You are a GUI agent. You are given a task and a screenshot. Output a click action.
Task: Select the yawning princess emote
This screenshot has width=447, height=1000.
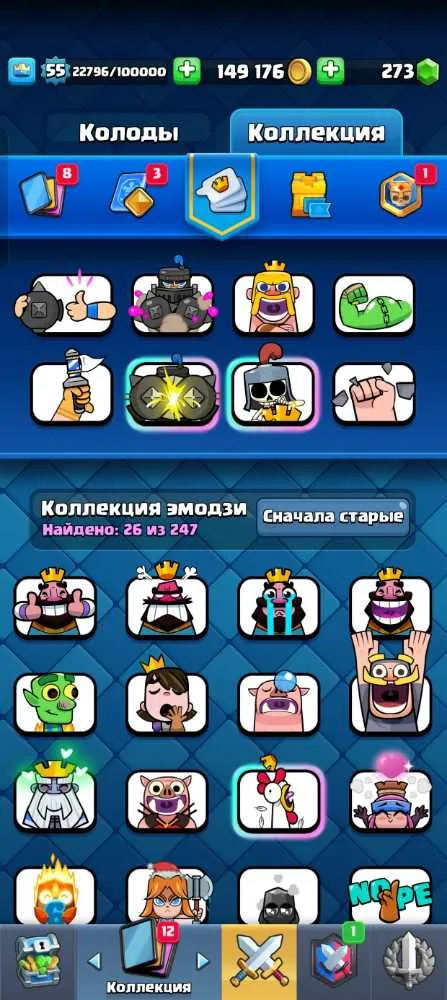166,697
